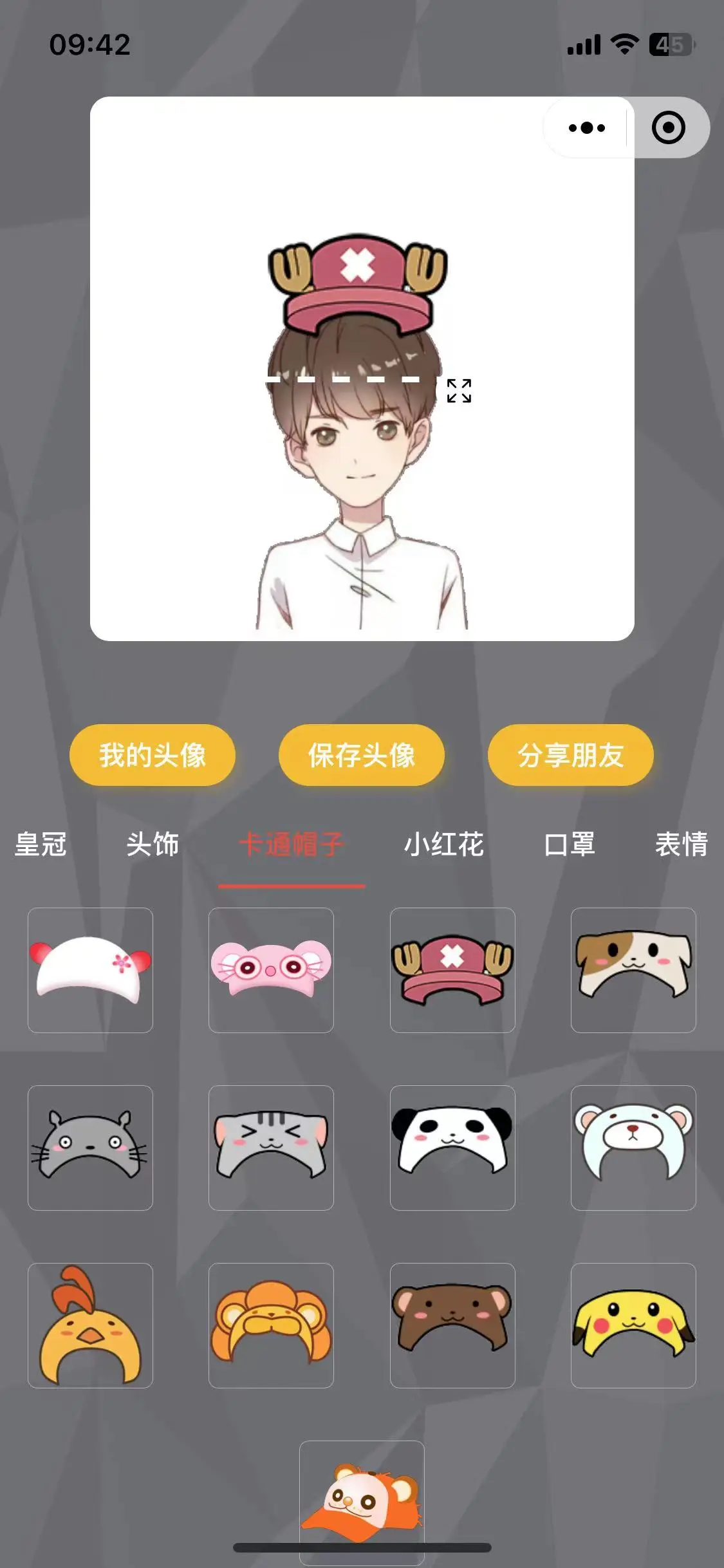Tap the resize handle beside the hat
Viewport: 724px width, 1568px height.
459,391
